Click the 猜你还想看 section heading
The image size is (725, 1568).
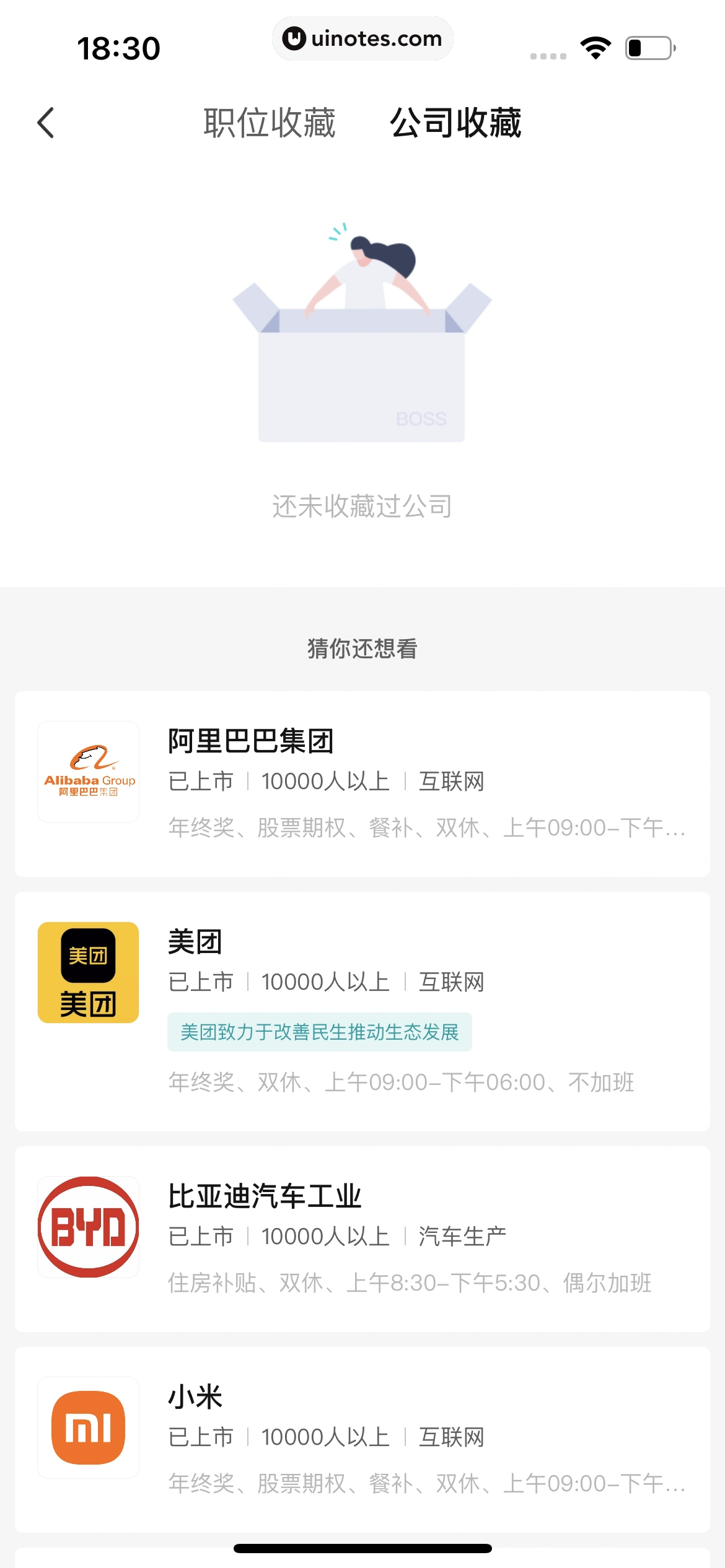tap(362, 648)
